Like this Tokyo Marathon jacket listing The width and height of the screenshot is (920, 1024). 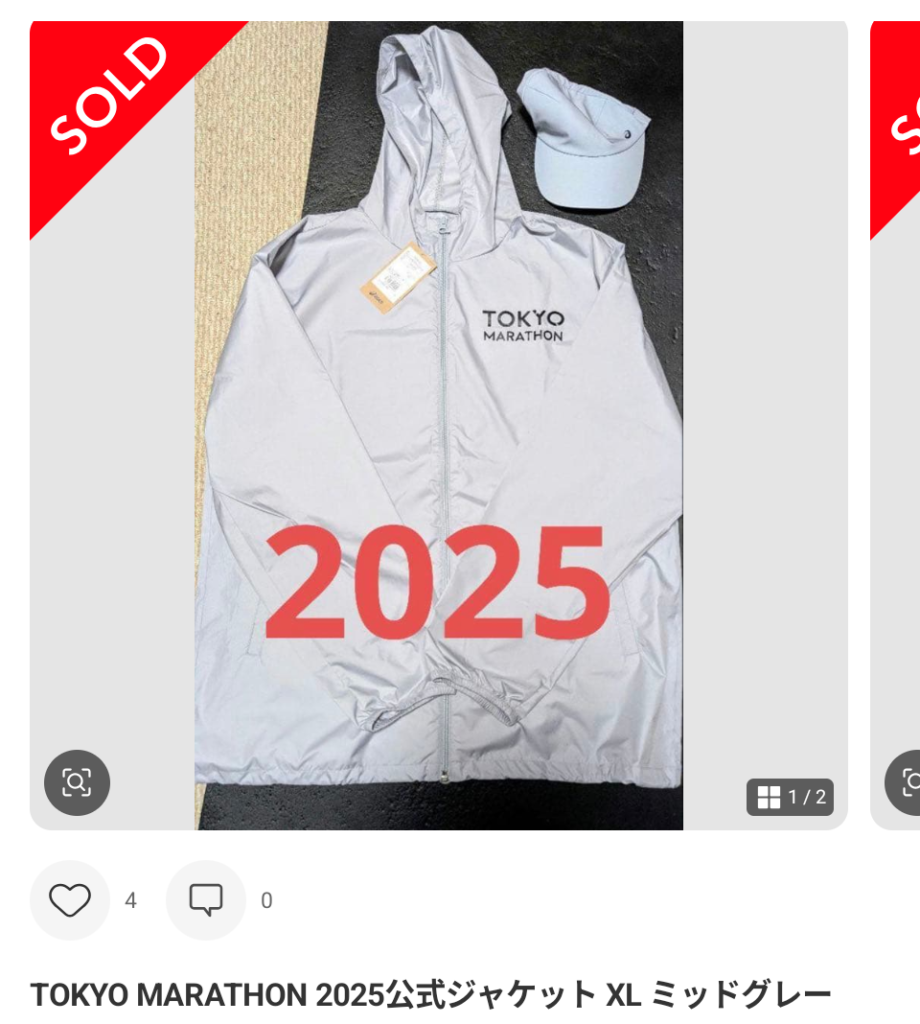[x=70, y=900]
